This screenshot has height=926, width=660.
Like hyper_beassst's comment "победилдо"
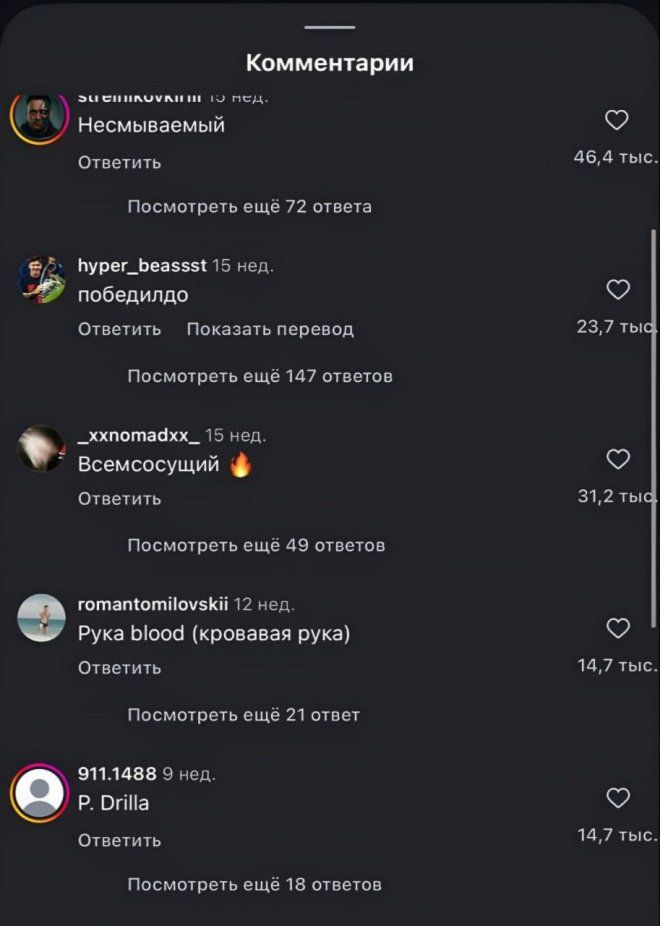tap(618, 290)
